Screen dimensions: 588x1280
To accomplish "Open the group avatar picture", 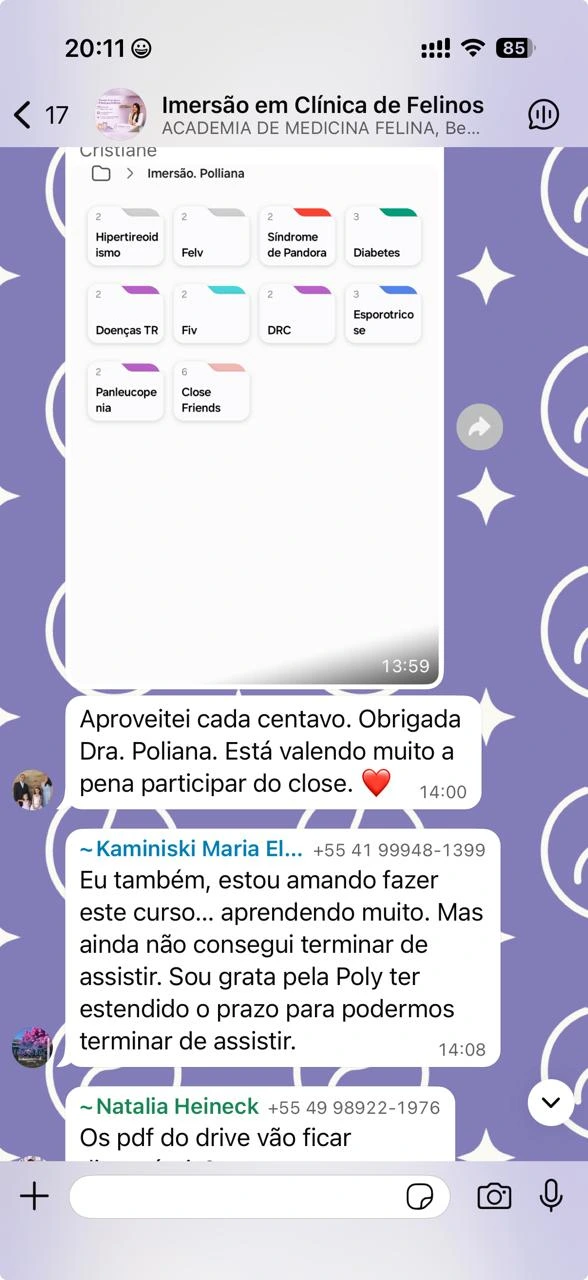I will click(121, 114).
